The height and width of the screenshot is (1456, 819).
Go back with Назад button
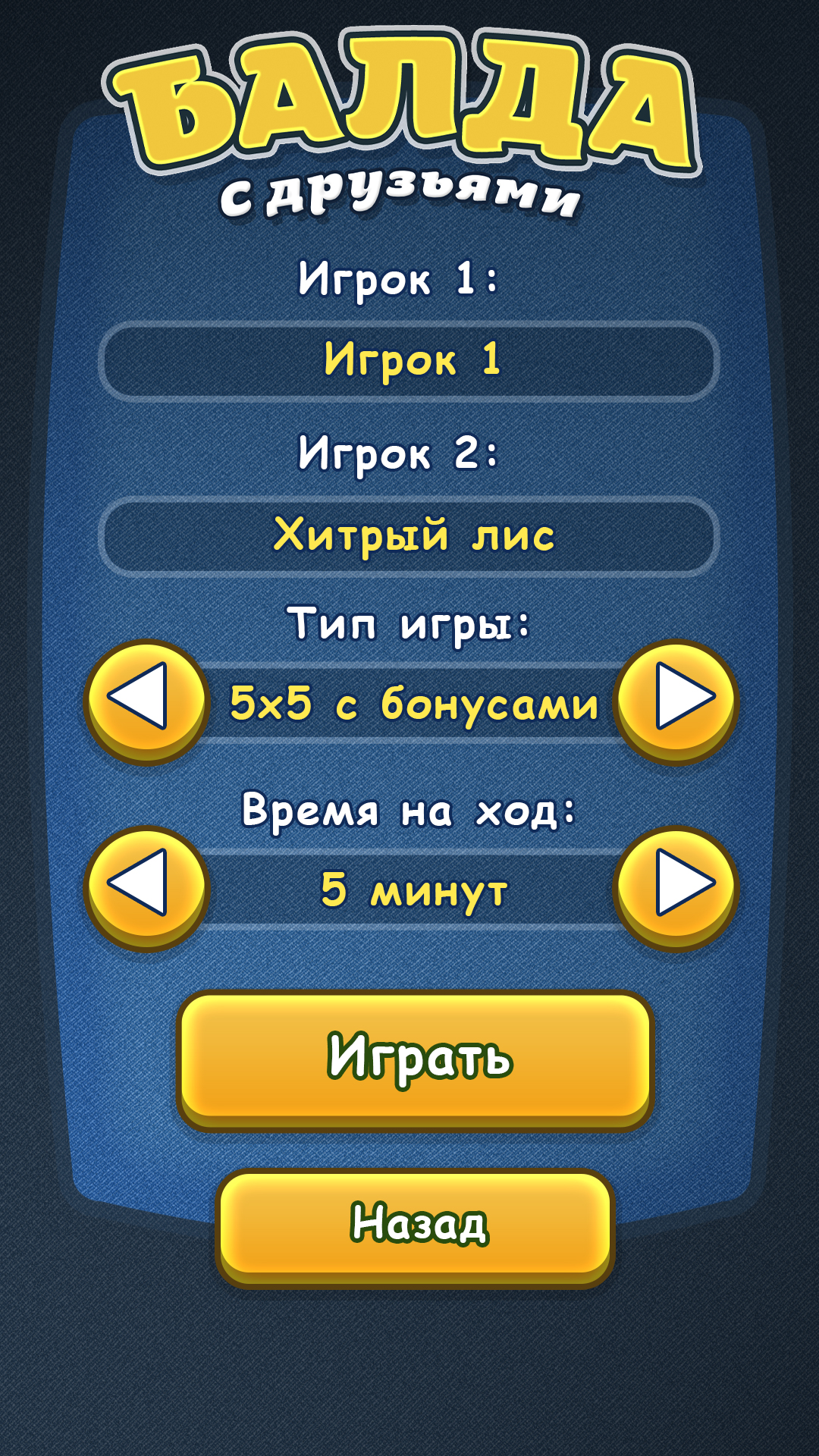tap(416, 1225)
